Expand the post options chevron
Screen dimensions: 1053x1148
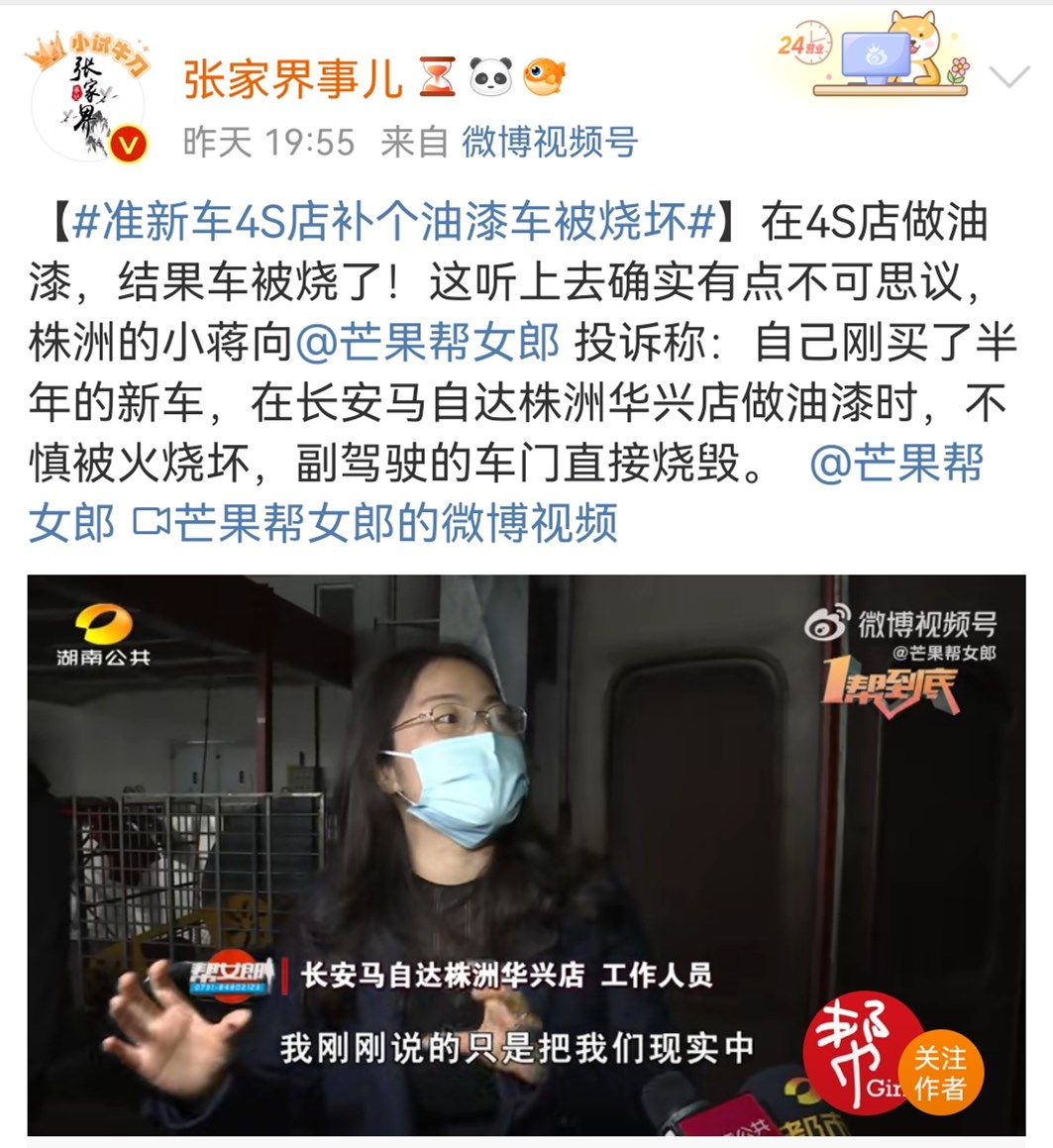click(1009, 77)
